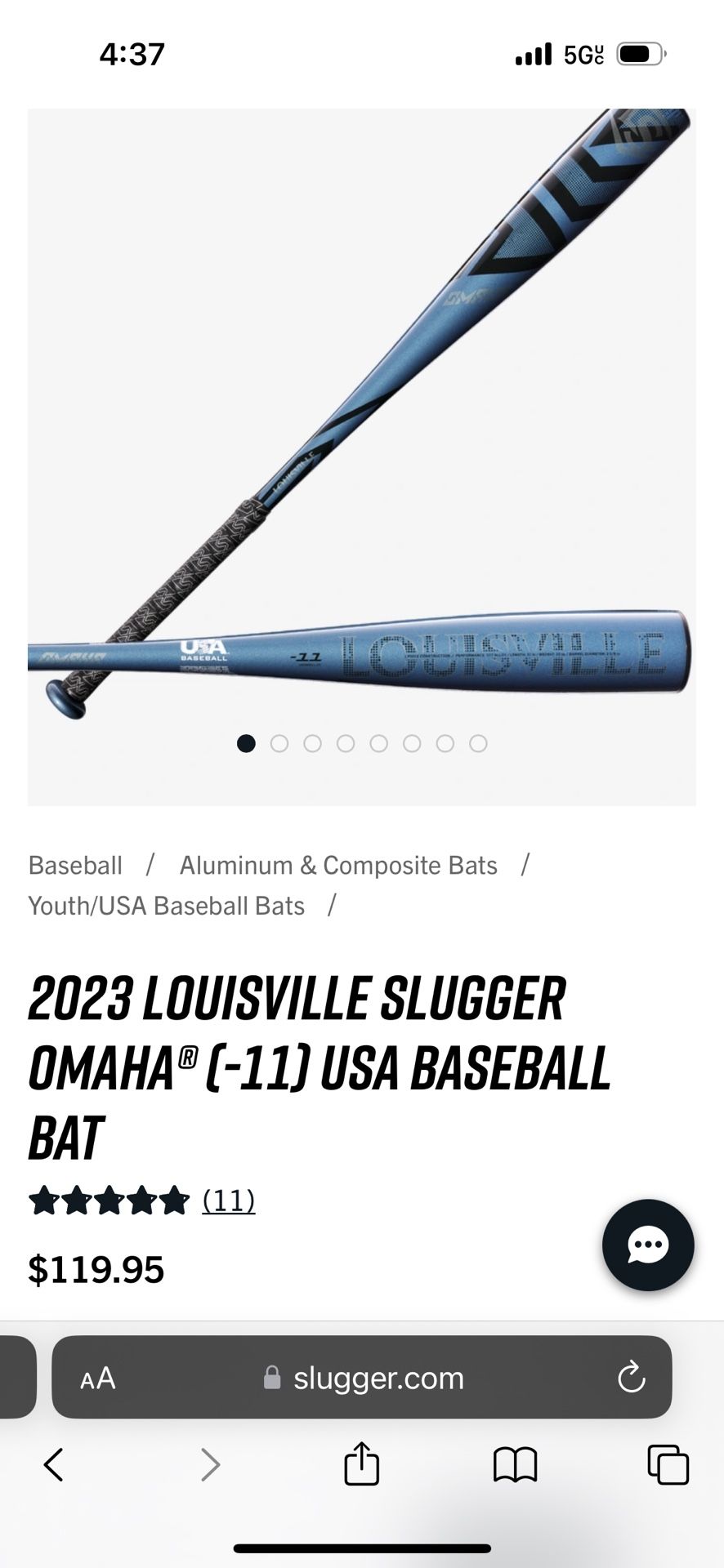Open the AA reader and text options
Viewport: 724px width, 1568px height.
98,1379
